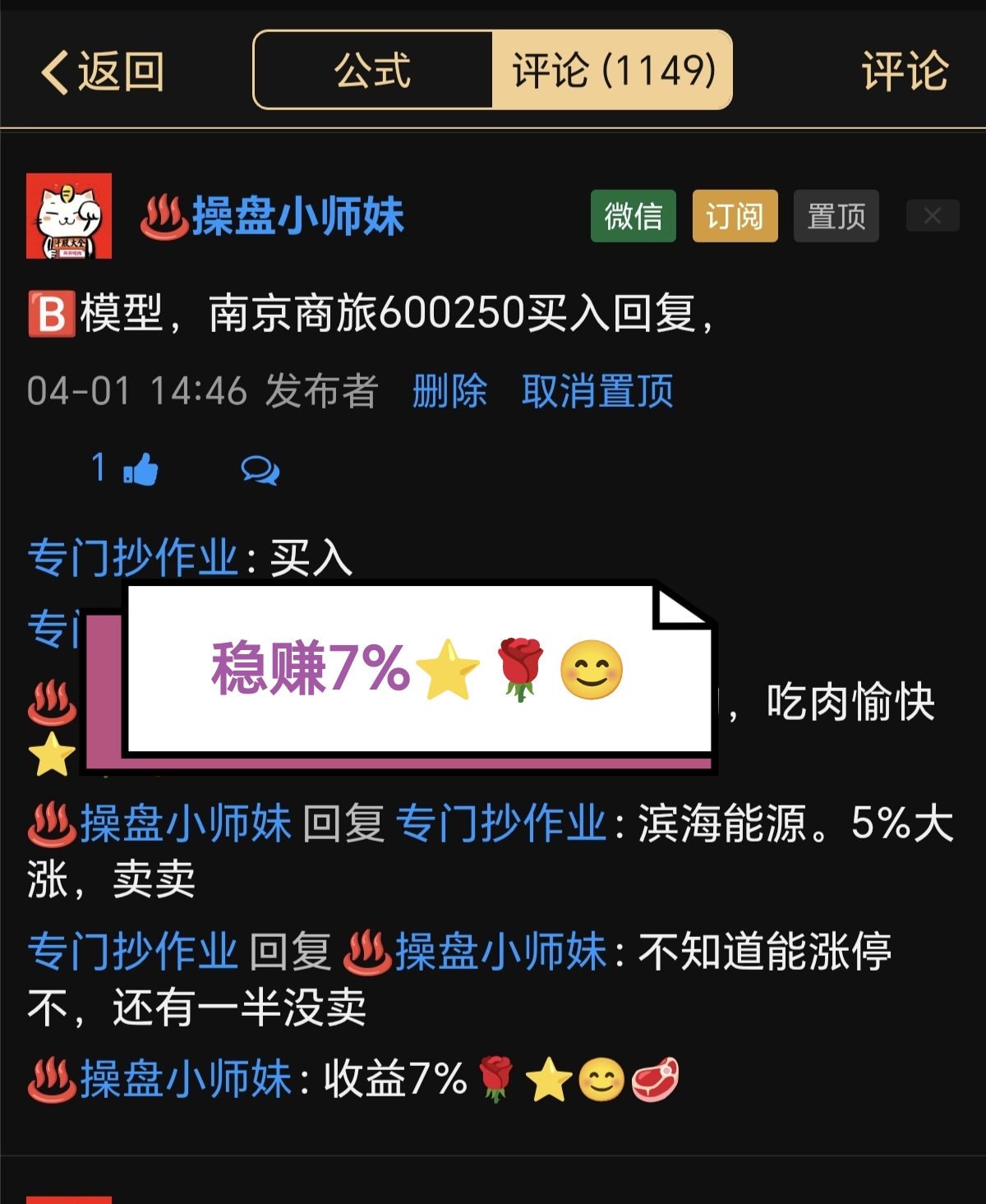Open 操盘小师妹's name in the post header
The image size is (986, 1204).
(x=297, y=217)
